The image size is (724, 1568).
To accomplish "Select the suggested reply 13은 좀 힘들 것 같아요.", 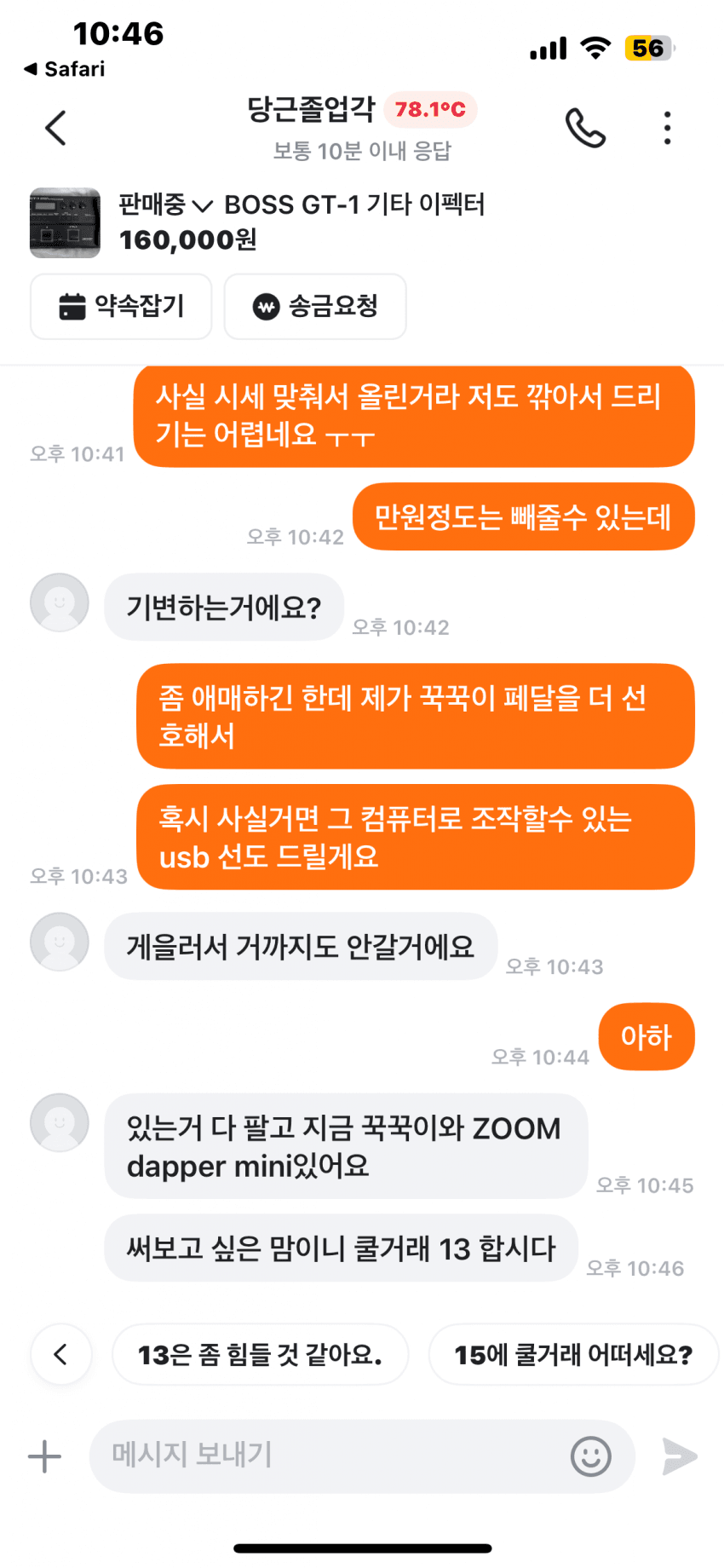I will point(260,1354).
